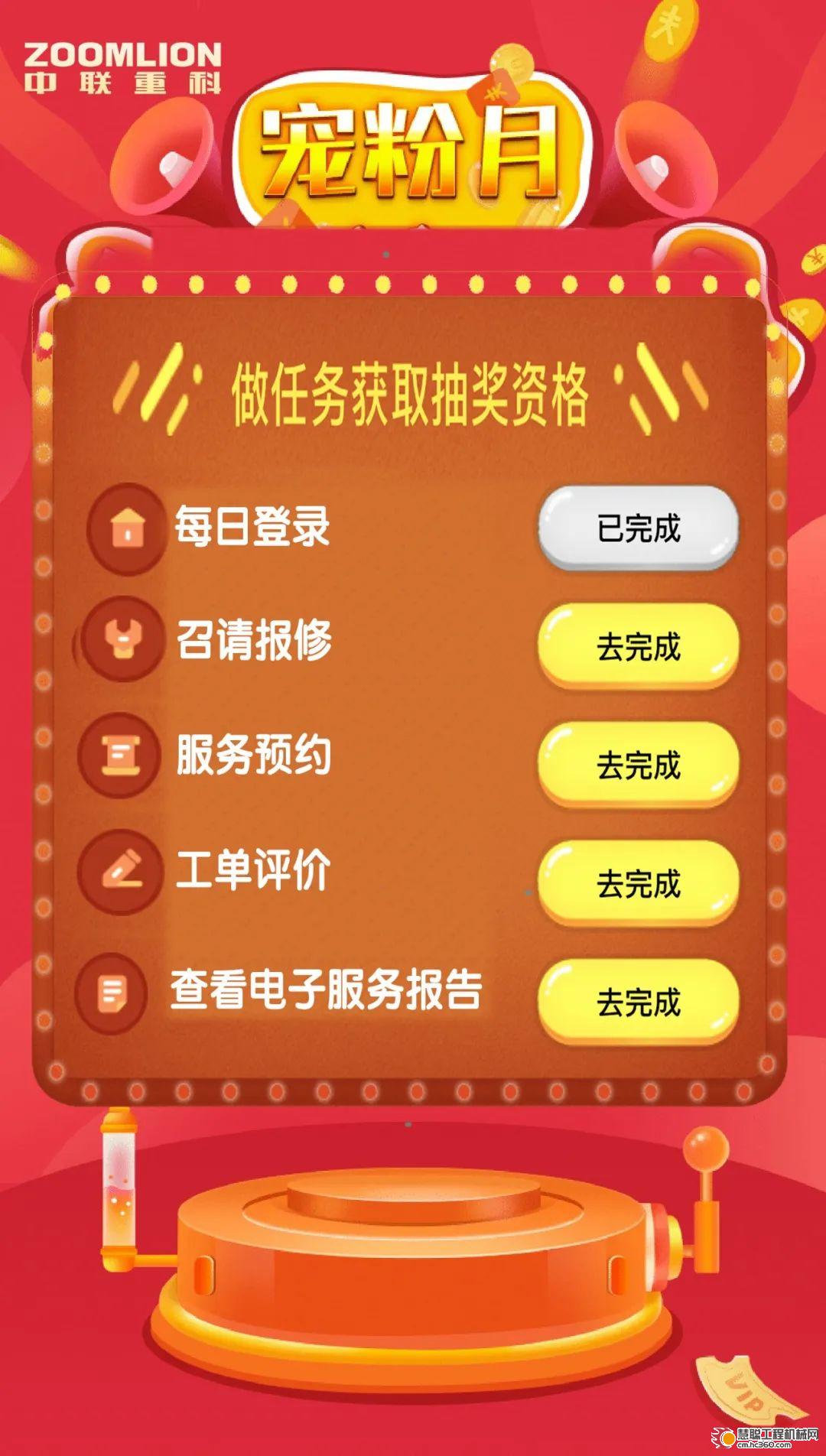Open 去完成 next to 工单评价
Screen dimensions: 826x1456
click(x=638, y=883)
